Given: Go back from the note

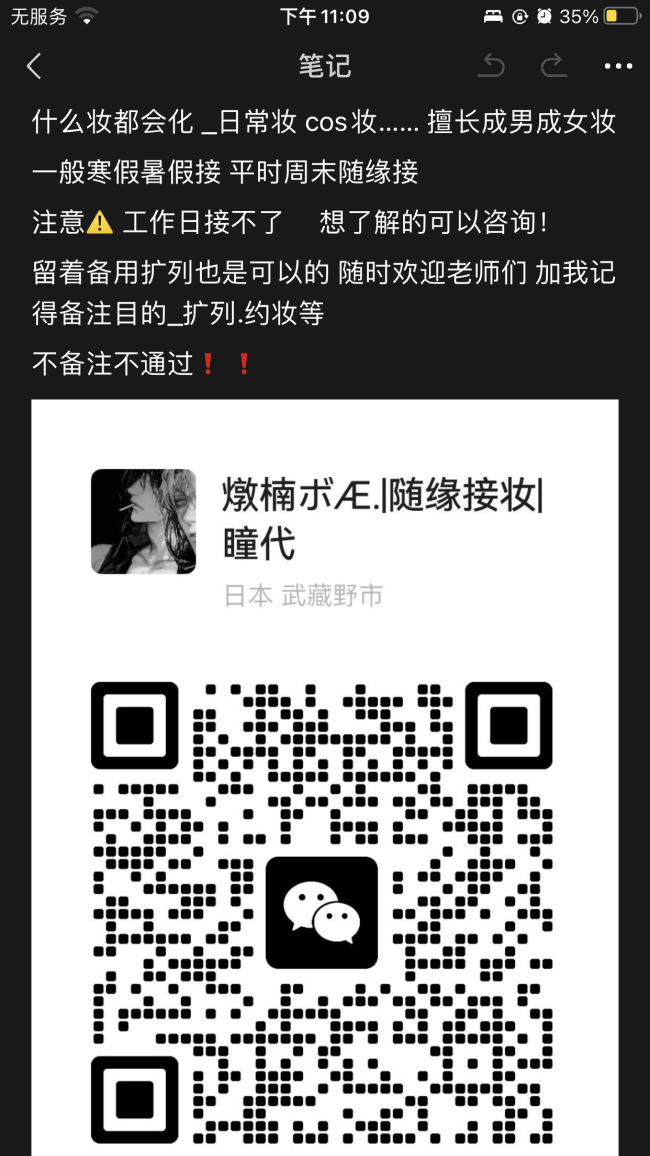Looking at the screenshot, I should 34,67.
